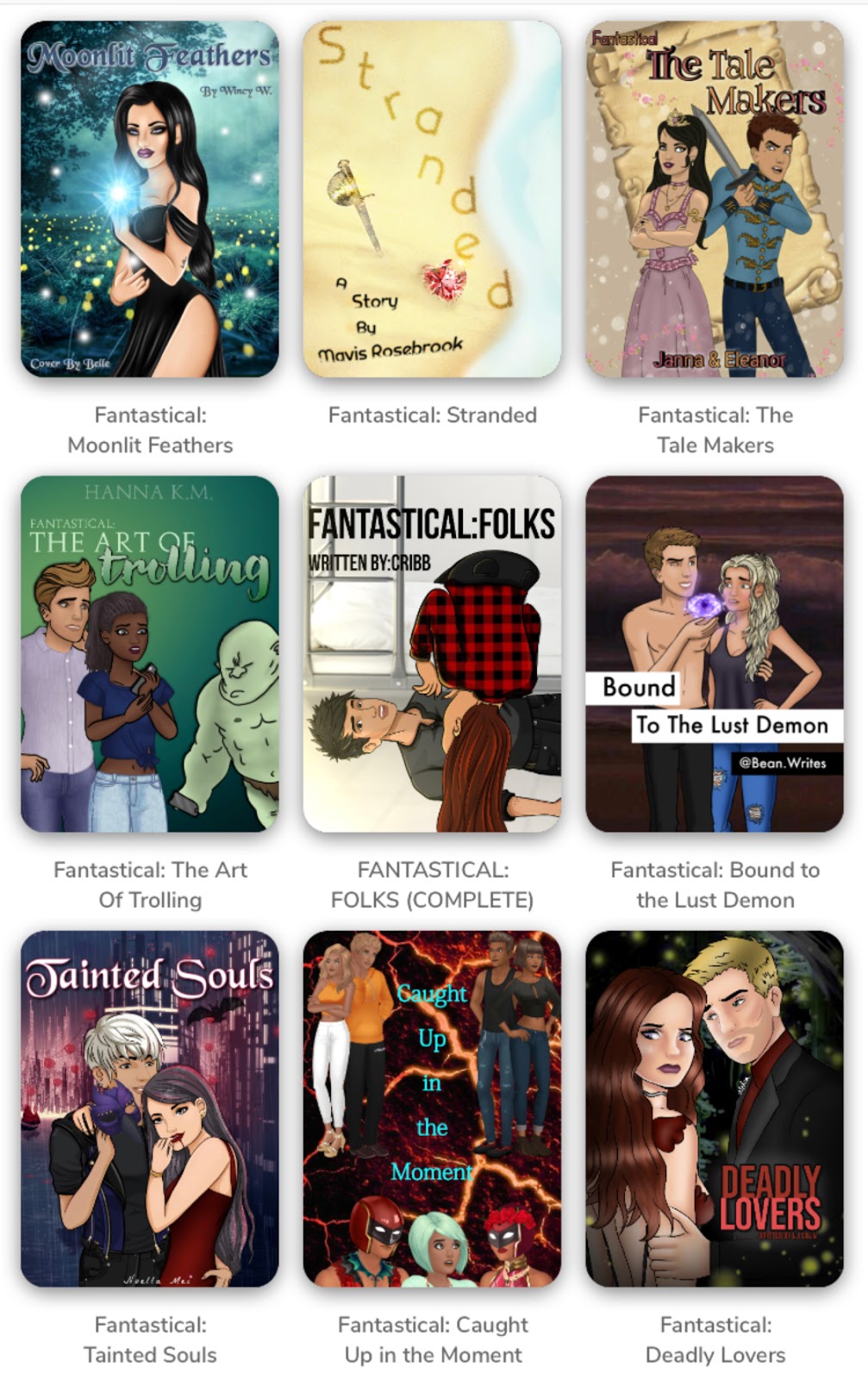Open Caught Up in the Moment

point(432,1108)
